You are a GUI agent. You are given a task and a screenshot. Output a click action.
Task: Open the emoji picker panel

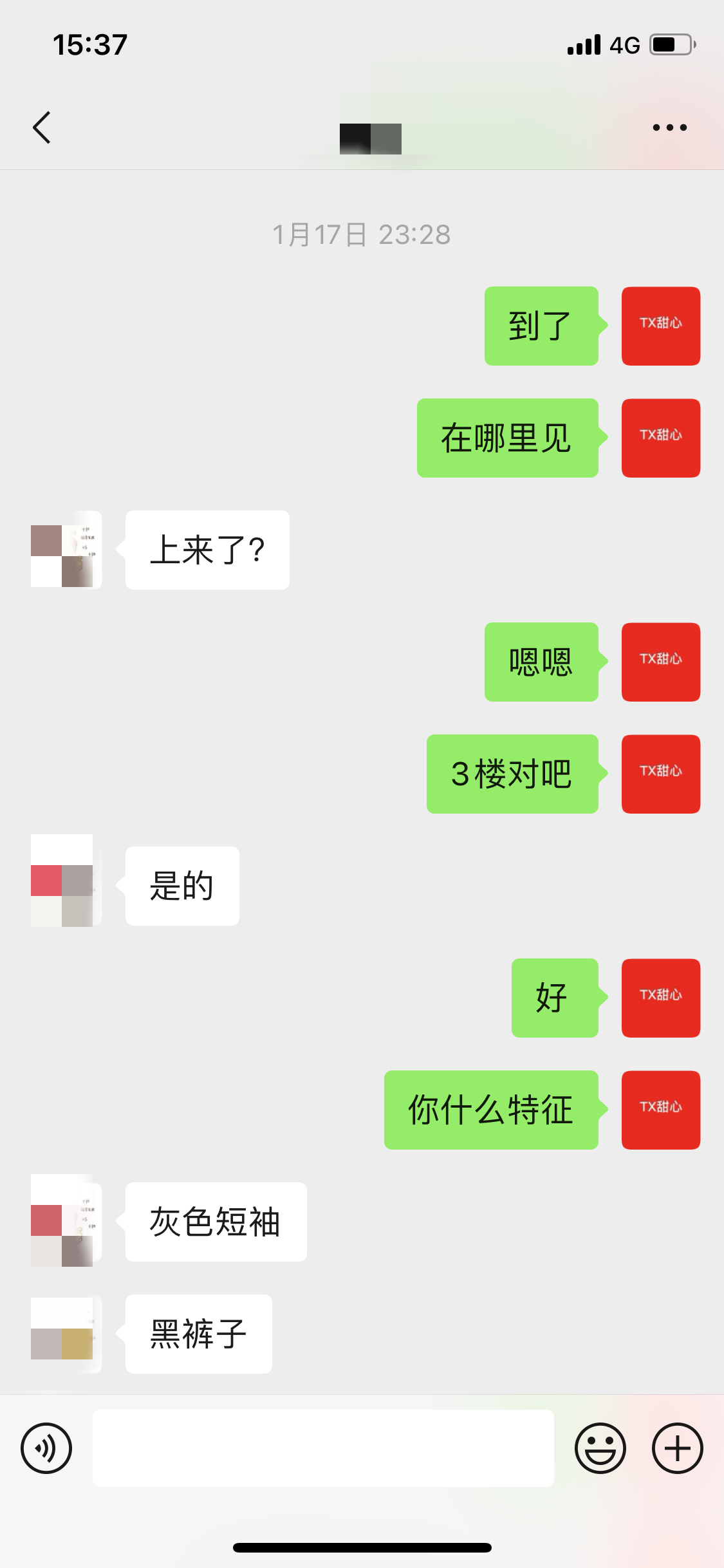(602, 1446)
